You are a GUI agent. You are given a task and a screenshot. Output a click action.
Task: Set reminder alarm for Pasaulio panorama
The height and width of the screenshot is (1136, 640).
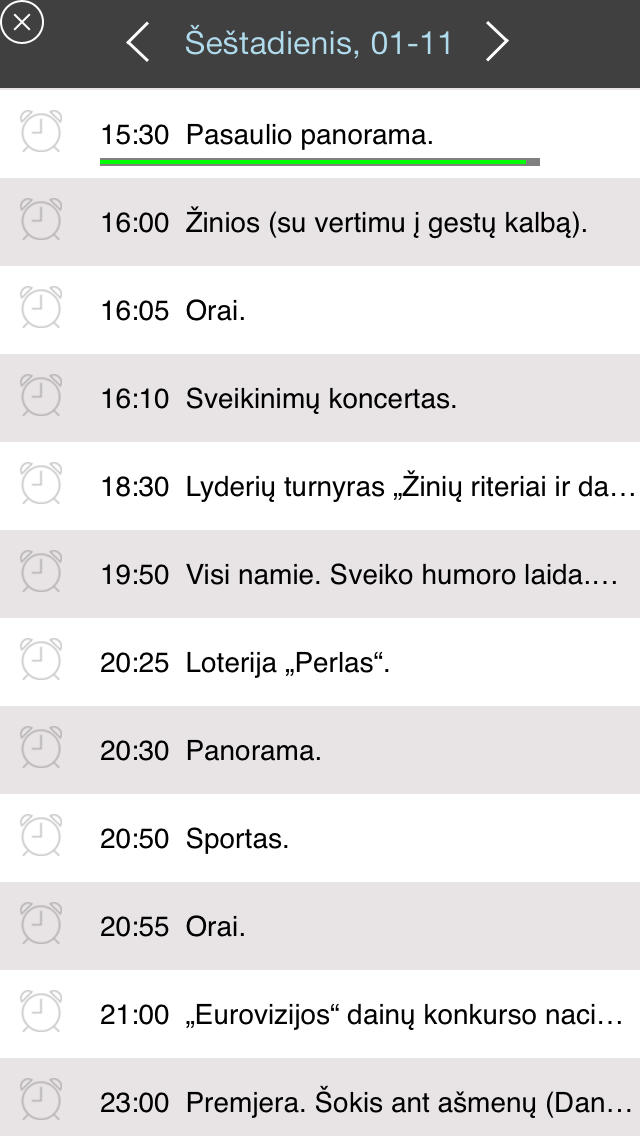41,132
